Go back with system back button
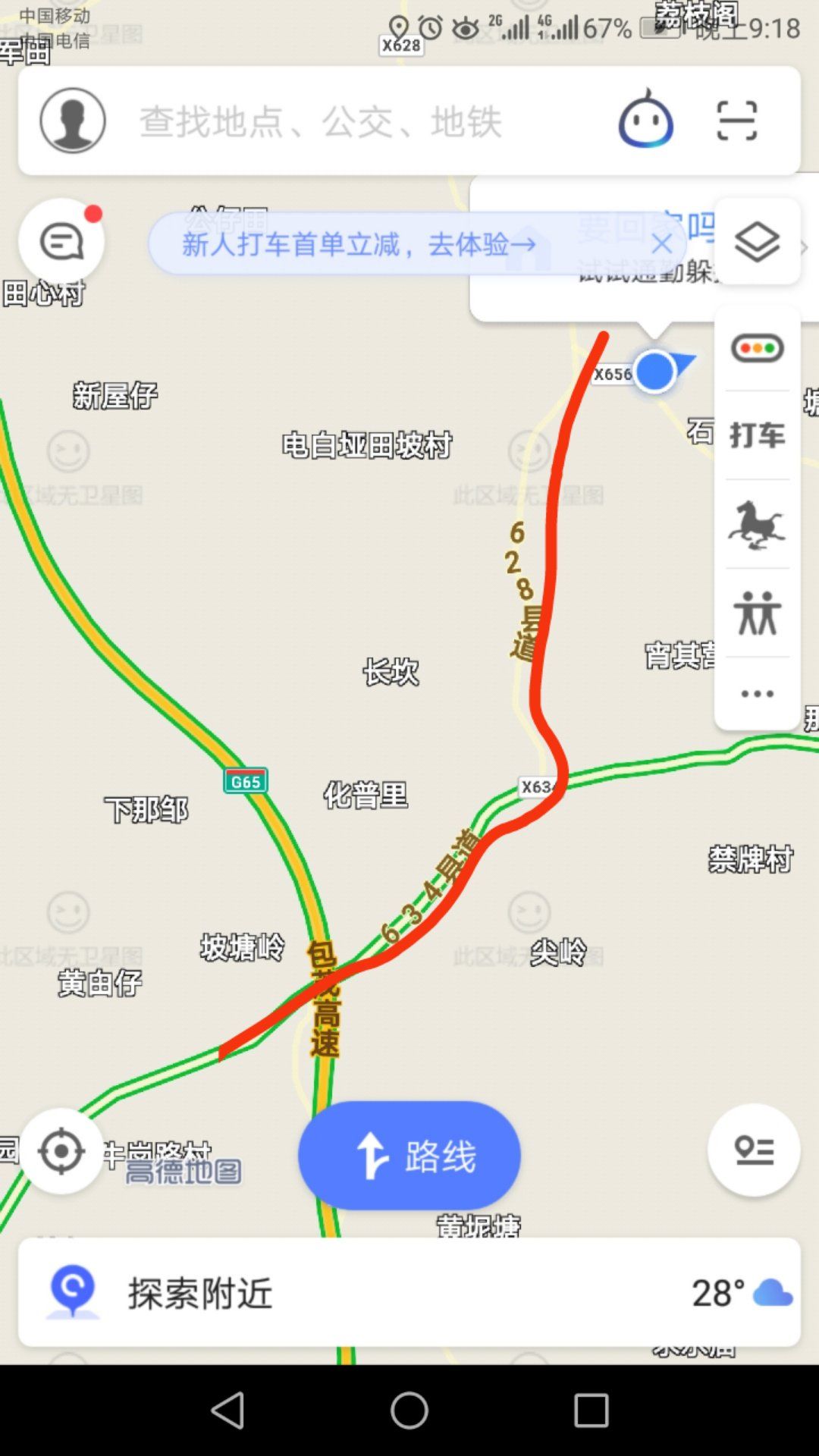Screen dimensions: 819x1456 227,1410
